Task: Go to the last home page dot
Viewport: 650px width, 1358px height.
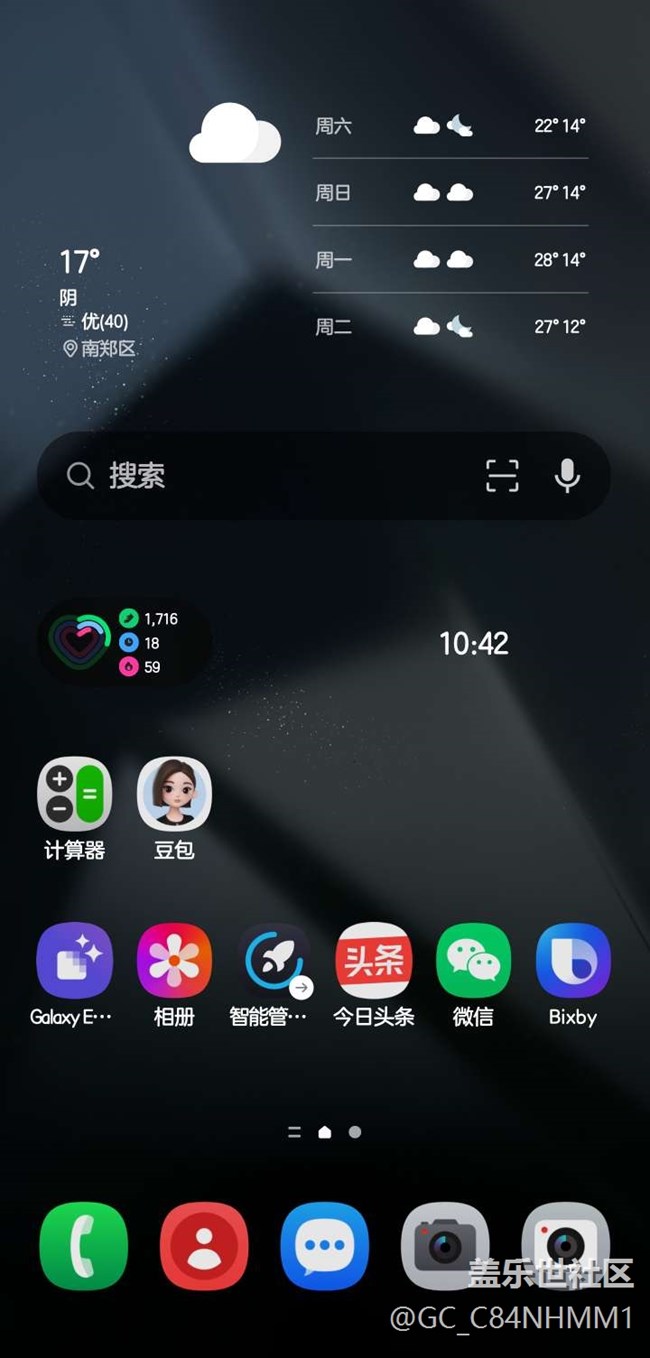Action: click(355, 1132)
